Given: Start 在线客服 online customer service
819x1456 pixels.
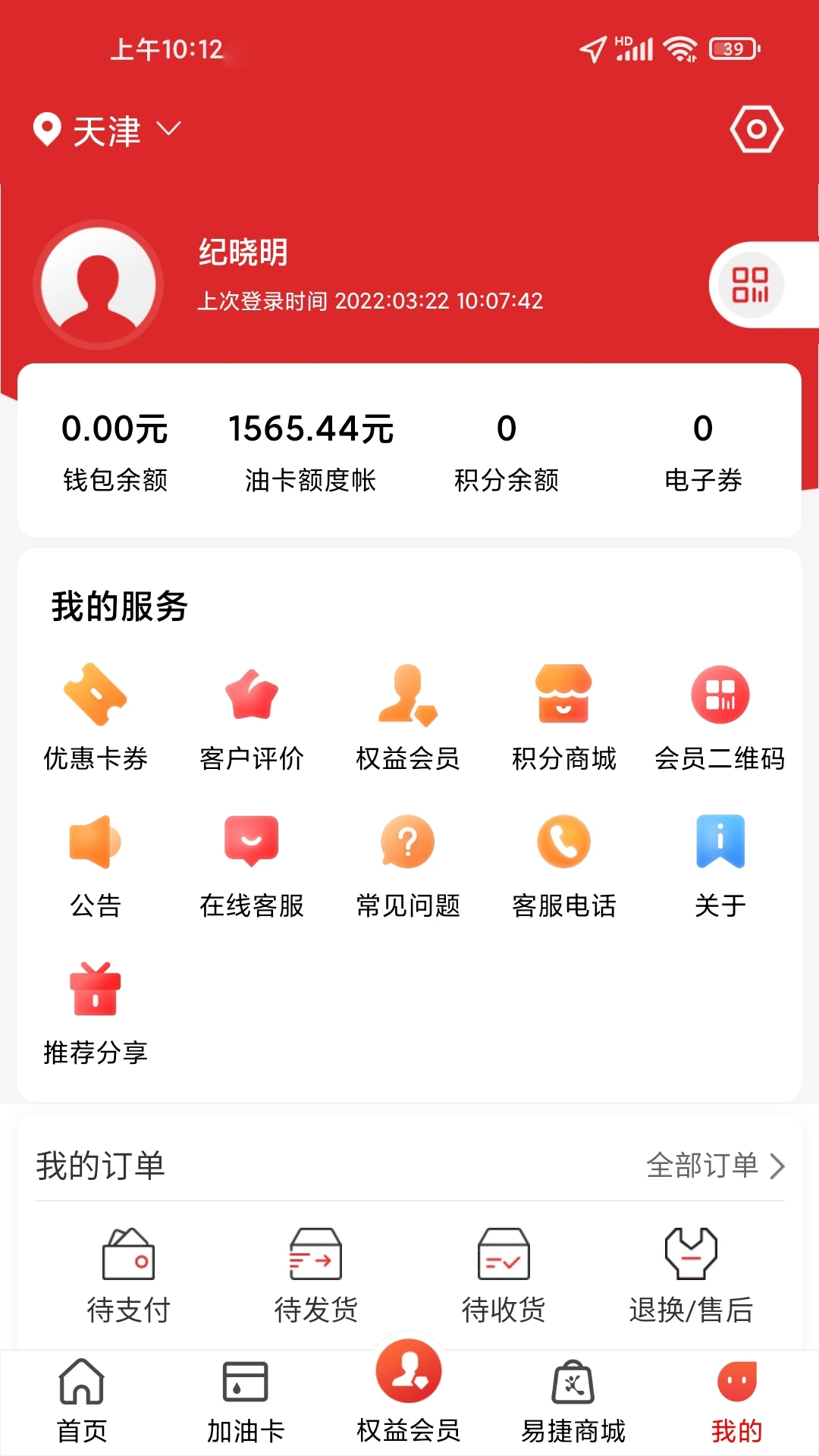Looking at the screenshot, I should [253, 861].
